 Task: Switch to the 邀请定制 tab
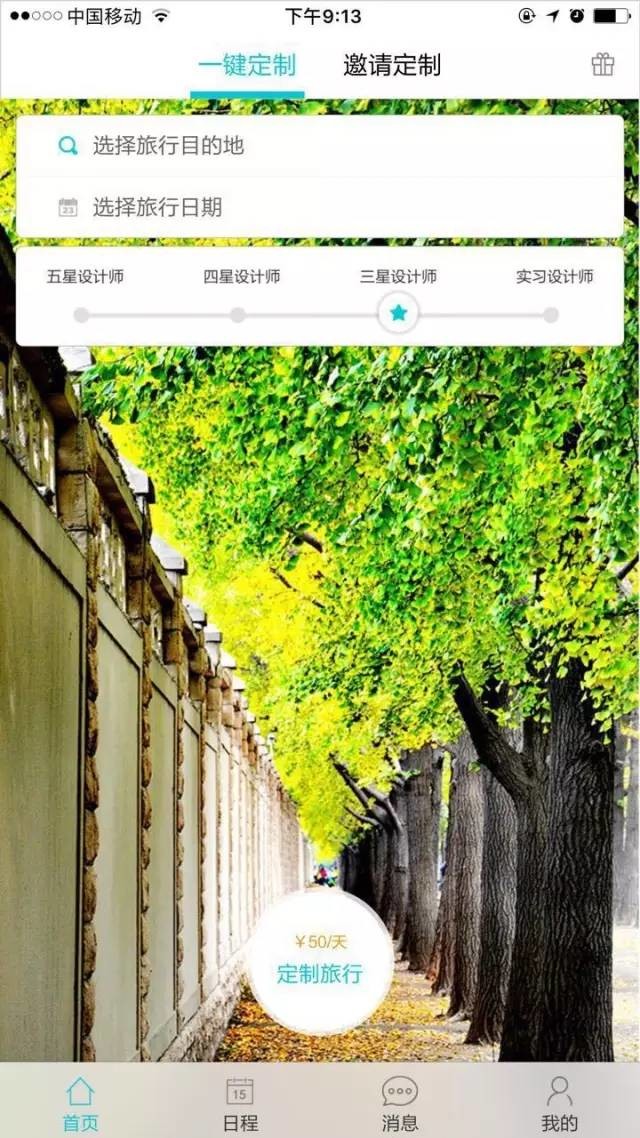click(392, 66)
